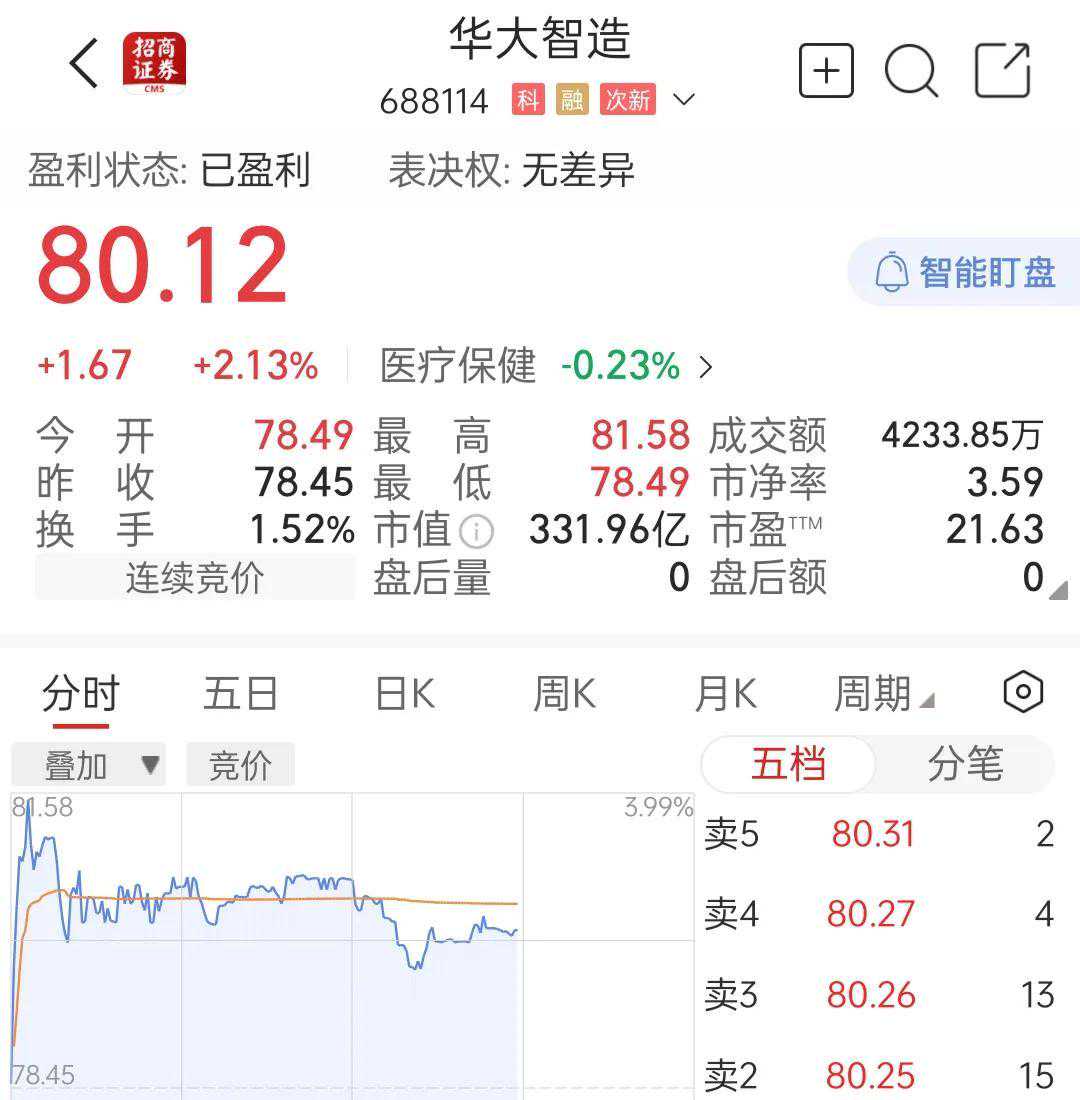Expand the quote details corner arrow
The height and width of the screenshot is (1100, 1080).
pyautogui.click(x=1058, y=590)
